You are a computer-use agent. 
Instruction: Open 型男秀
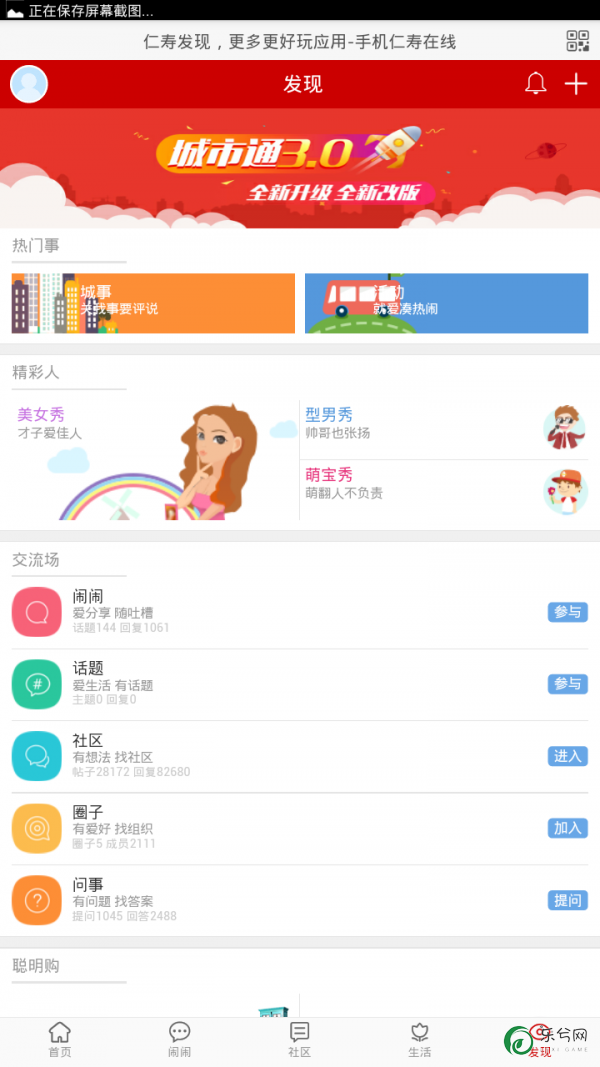pyautogui.click(x=445, y=428)
